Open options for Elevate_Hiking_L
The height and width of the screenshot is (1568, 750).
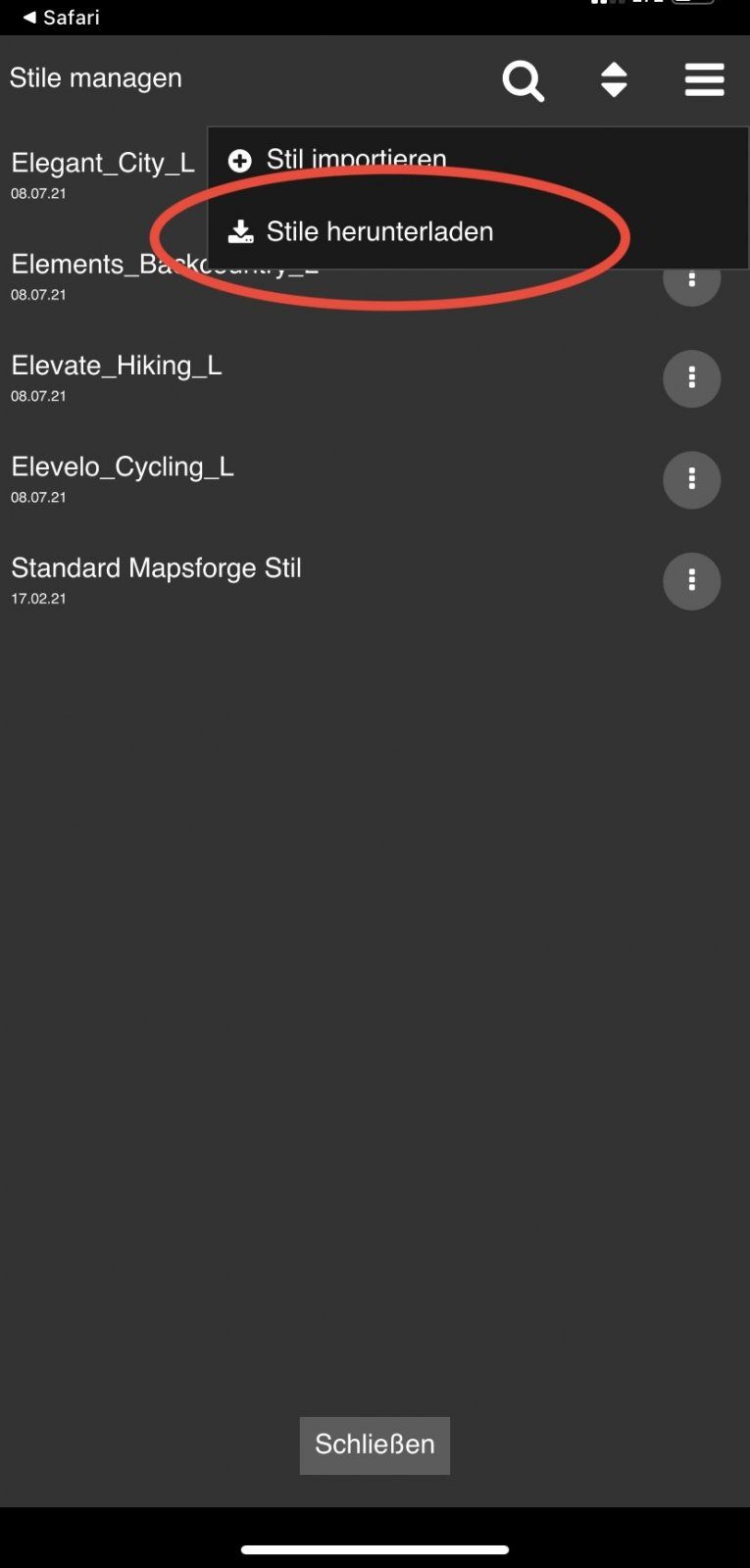[x=691, y=378]
